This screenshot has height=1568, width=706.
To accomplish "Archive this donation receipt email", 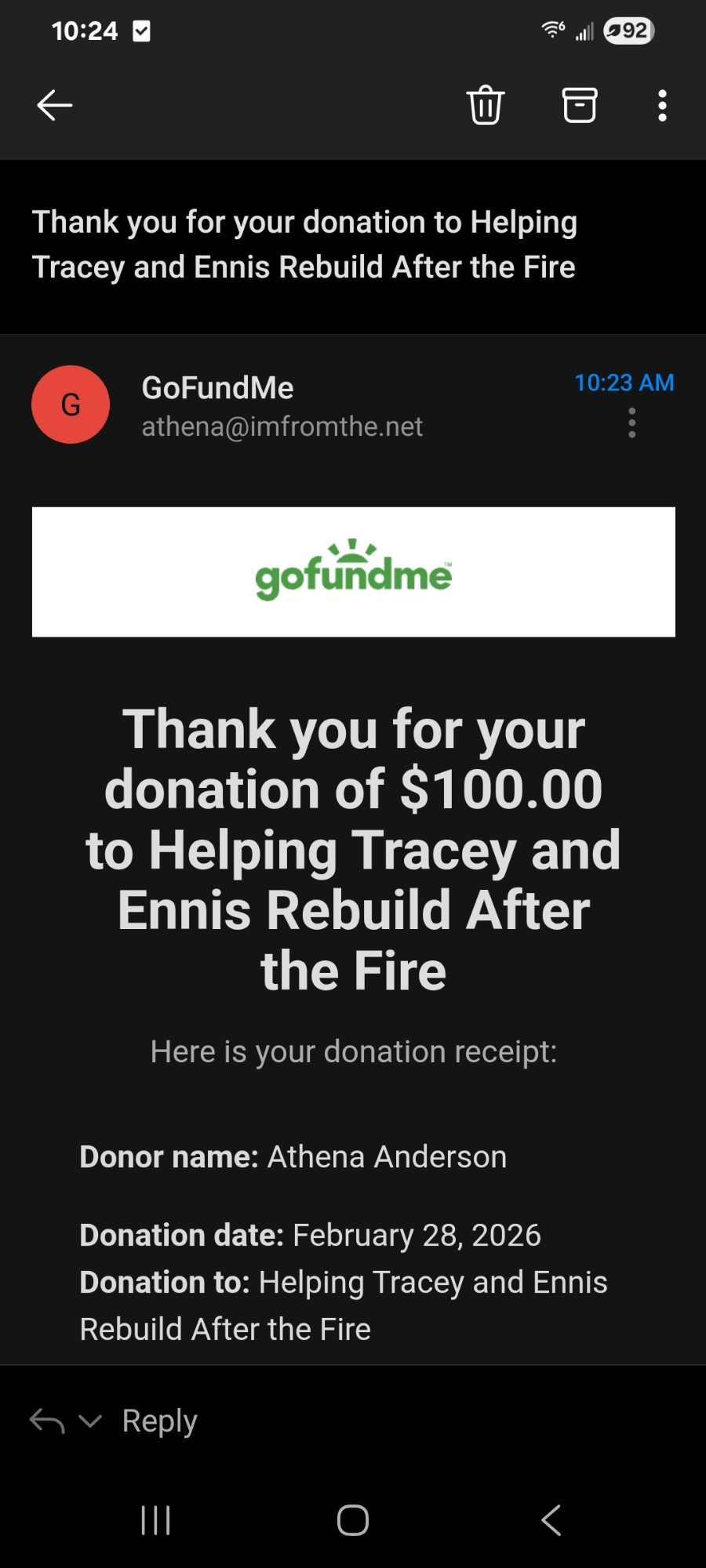I will point(580,105).
